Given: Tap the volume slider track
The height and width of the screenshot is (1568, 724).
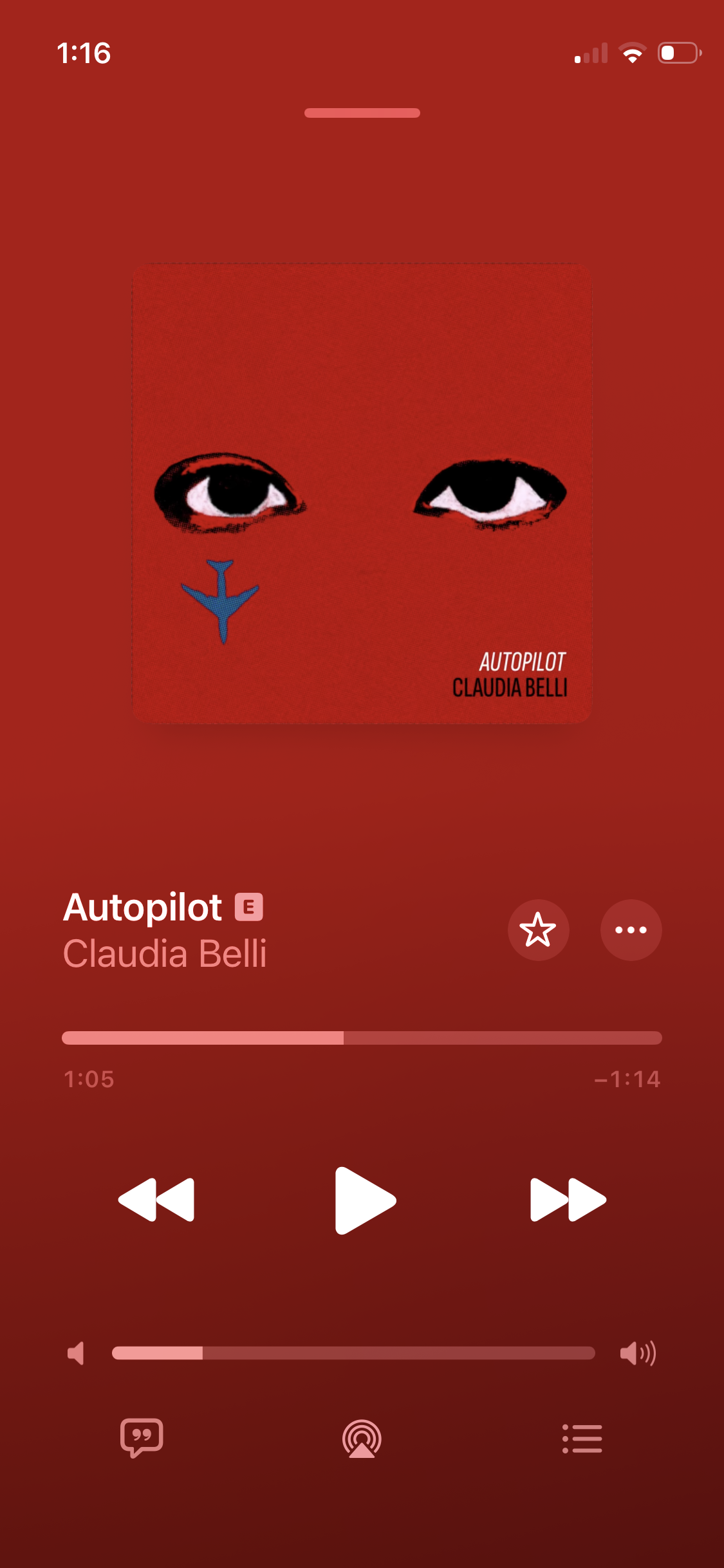Looking at the screenshot, I should click(x=353, y=1353).
